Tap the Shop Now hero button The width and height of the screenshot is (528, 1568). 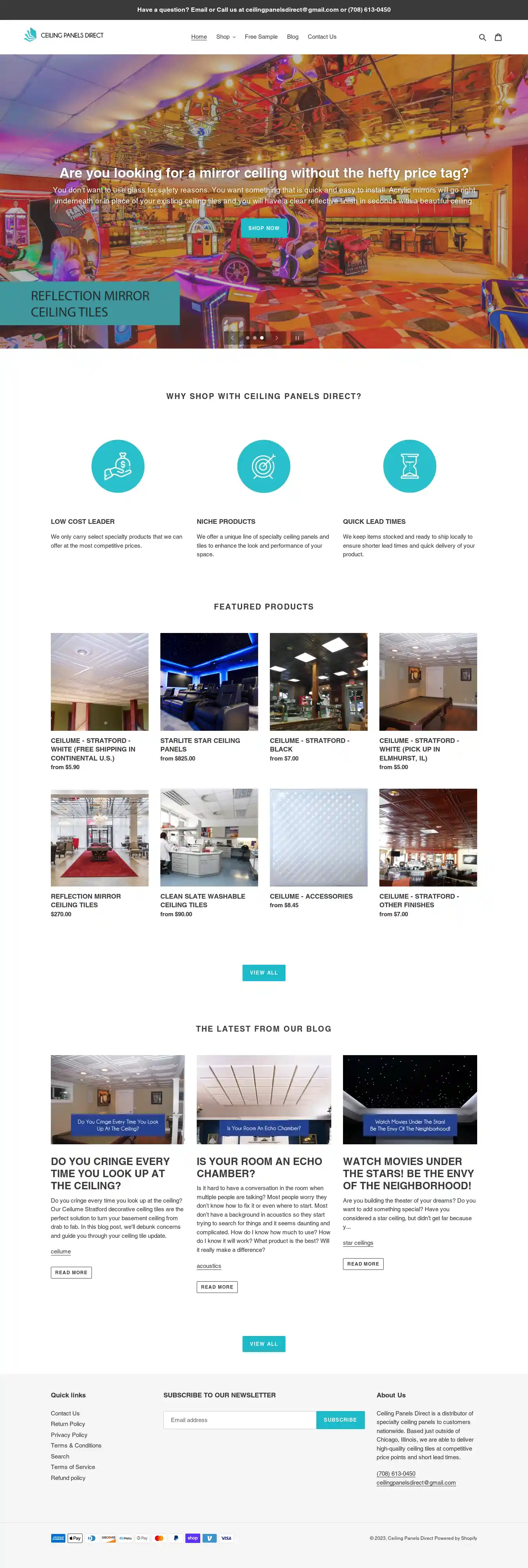pos(263,228)
